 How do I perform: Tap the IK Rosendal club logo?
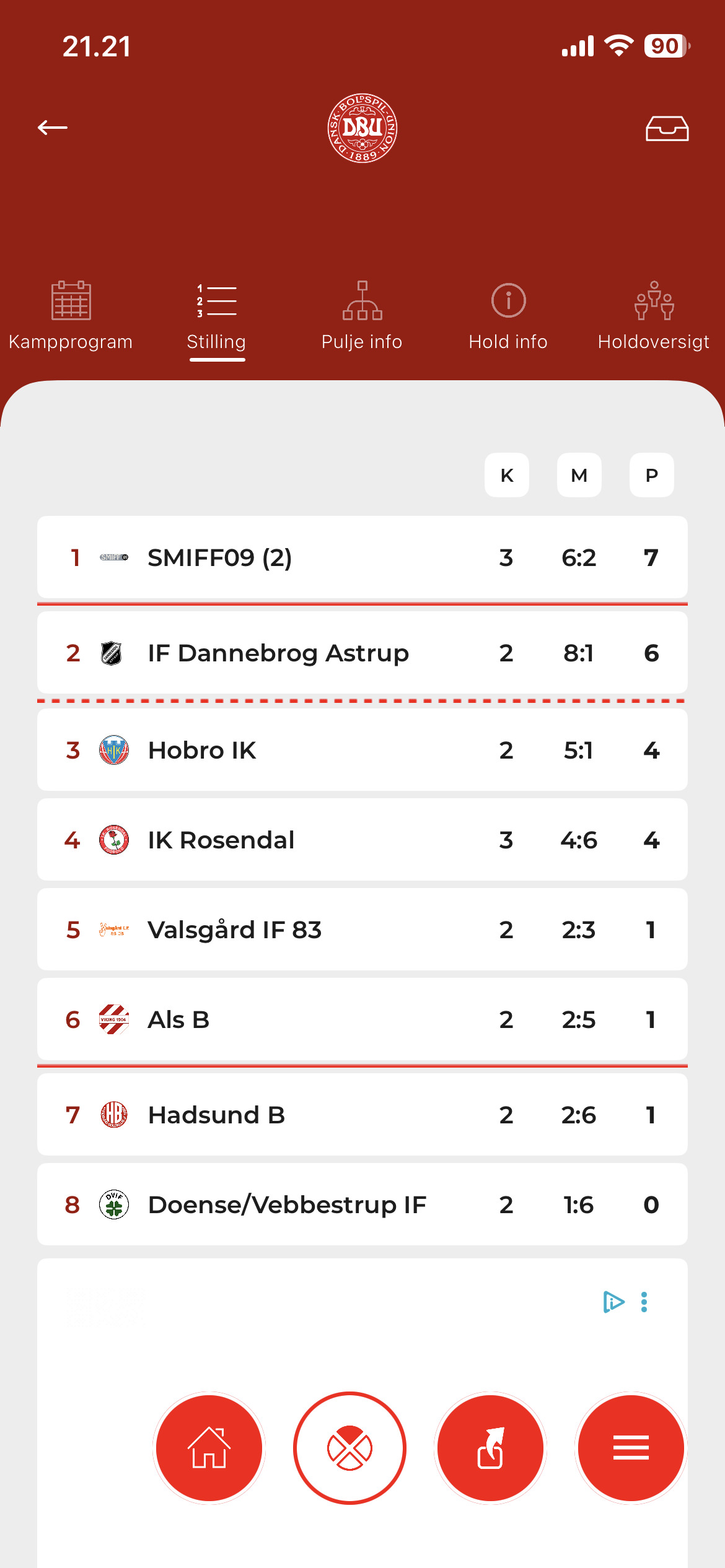[113, 840]
